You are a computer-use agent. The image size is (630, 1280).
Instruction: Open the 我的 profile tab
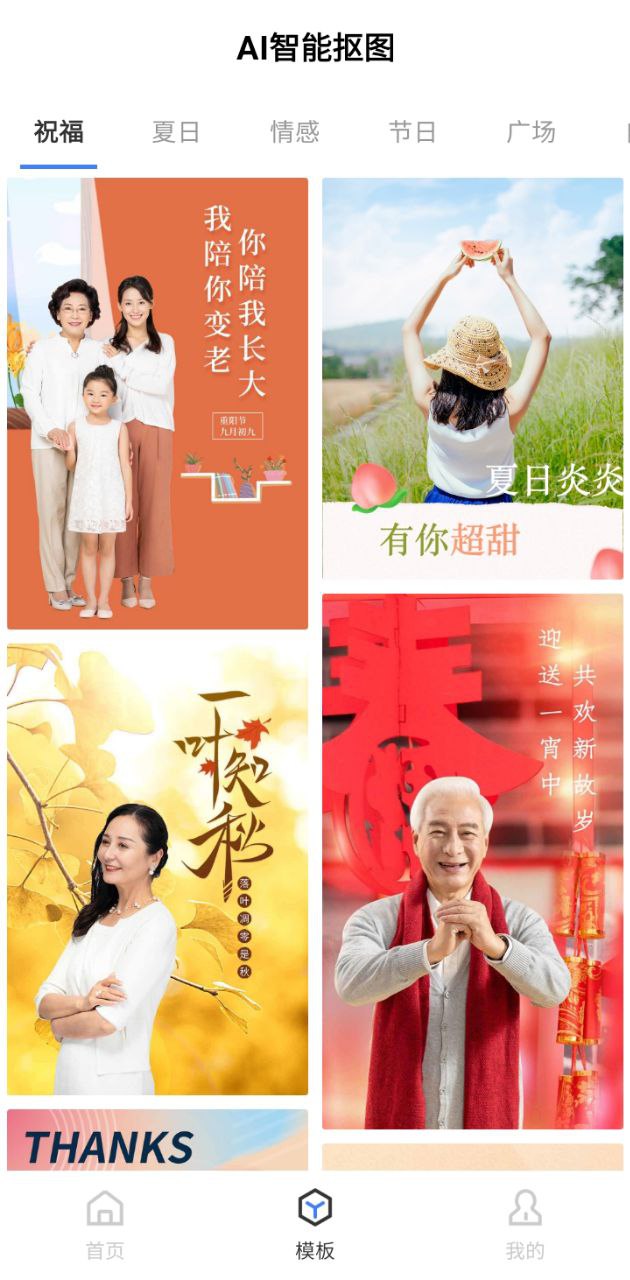coord(524,1224)
